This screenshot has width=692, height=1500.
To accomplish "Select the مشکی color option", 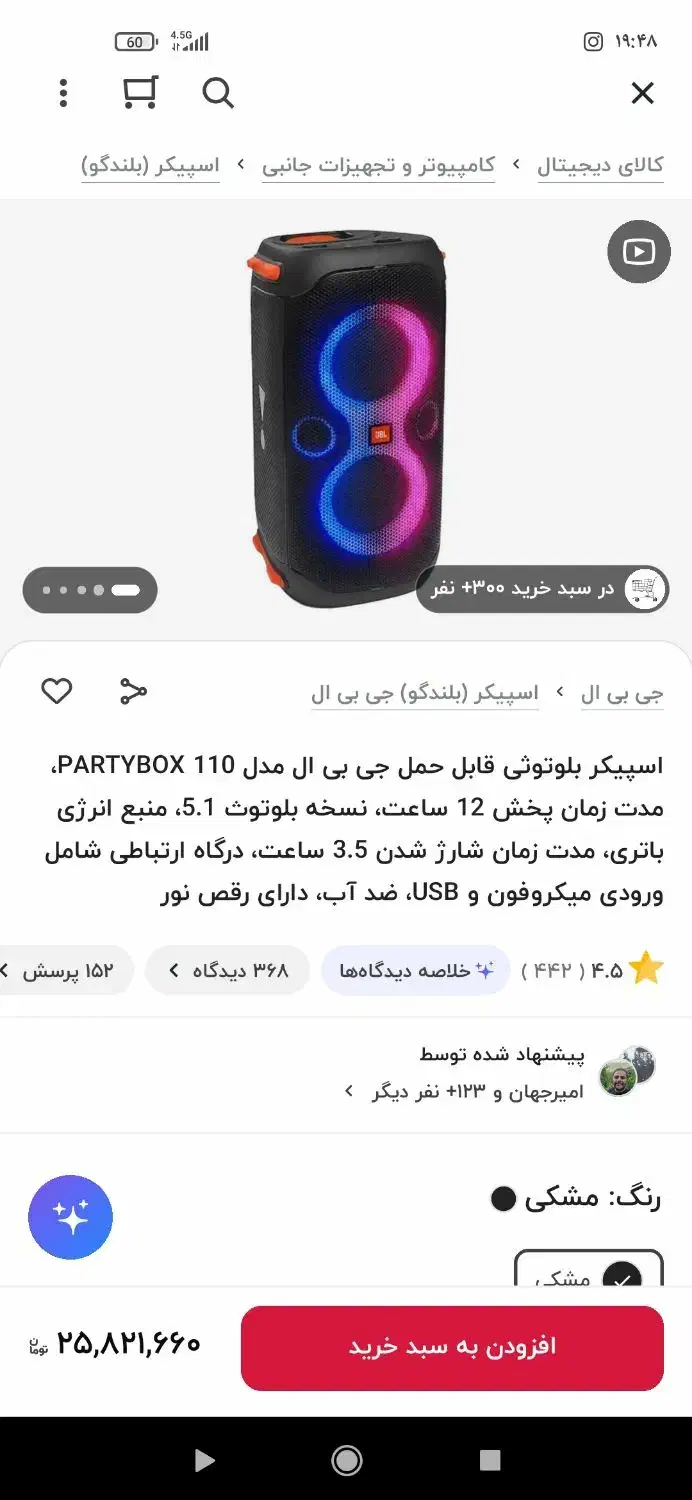I will [x=588, y=1272].
